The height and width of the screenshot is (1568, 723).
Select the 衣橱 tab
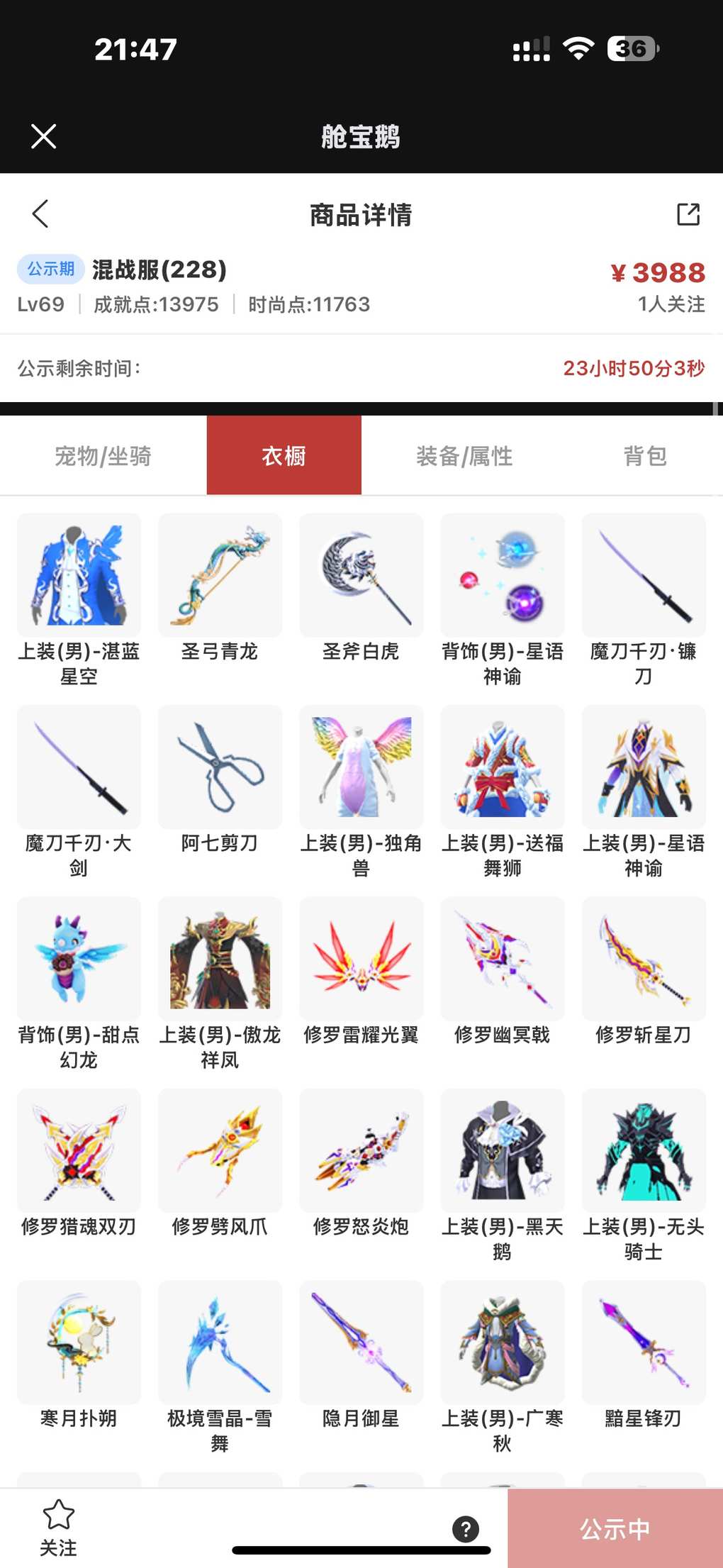(284, 456)
